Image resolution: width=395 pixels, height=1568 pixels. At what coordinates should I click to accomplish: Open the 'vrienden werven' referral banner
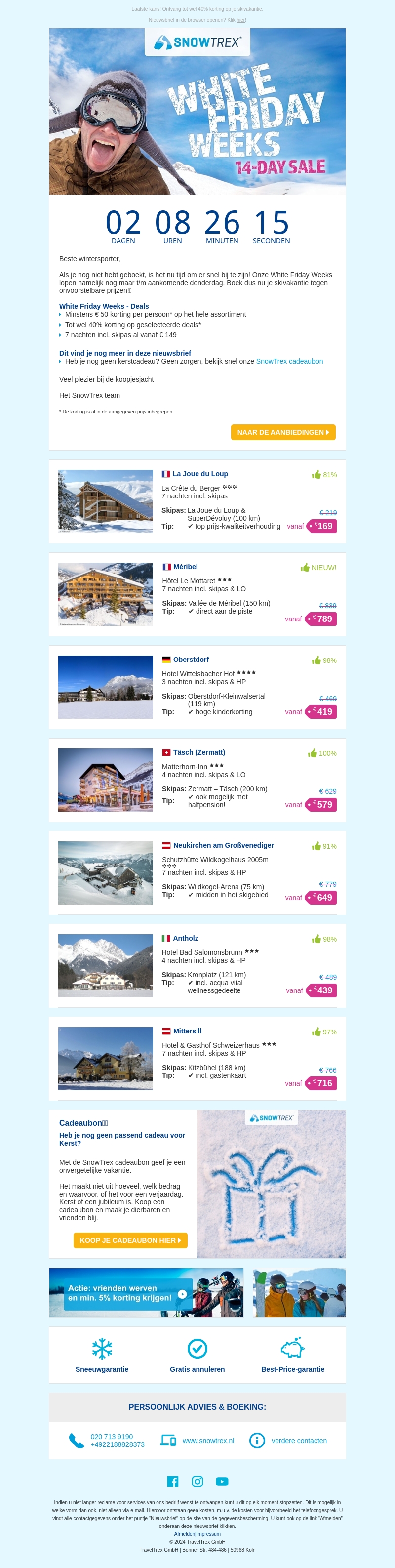pos(146,1292)
